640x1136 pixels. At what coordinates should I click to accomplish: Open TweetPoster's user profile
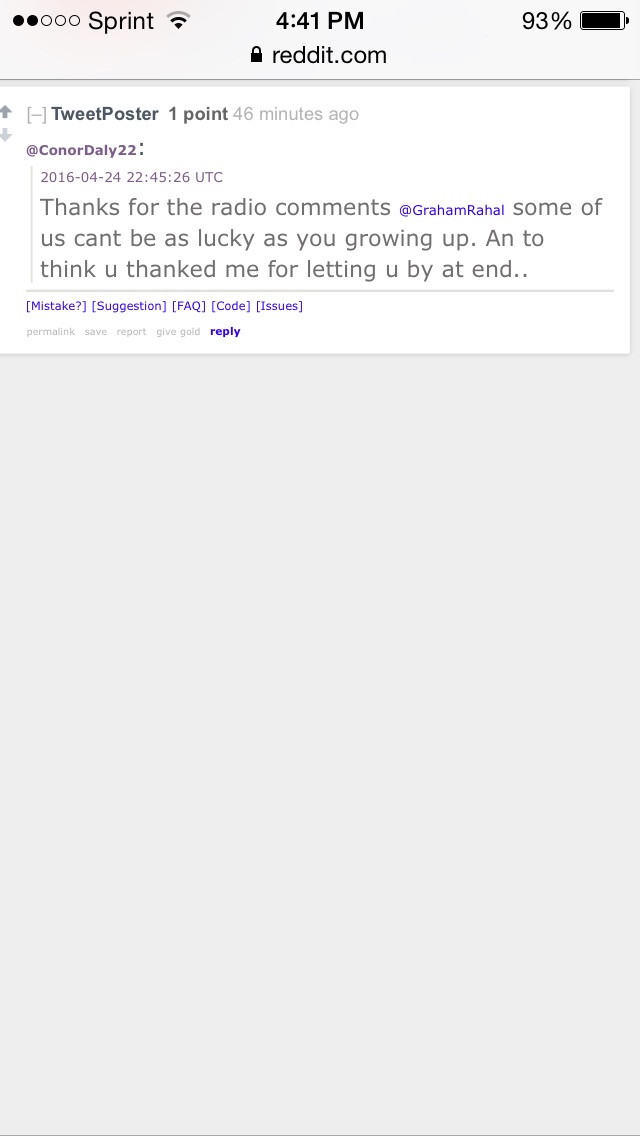pyautogui.click(x=105, y=114)
